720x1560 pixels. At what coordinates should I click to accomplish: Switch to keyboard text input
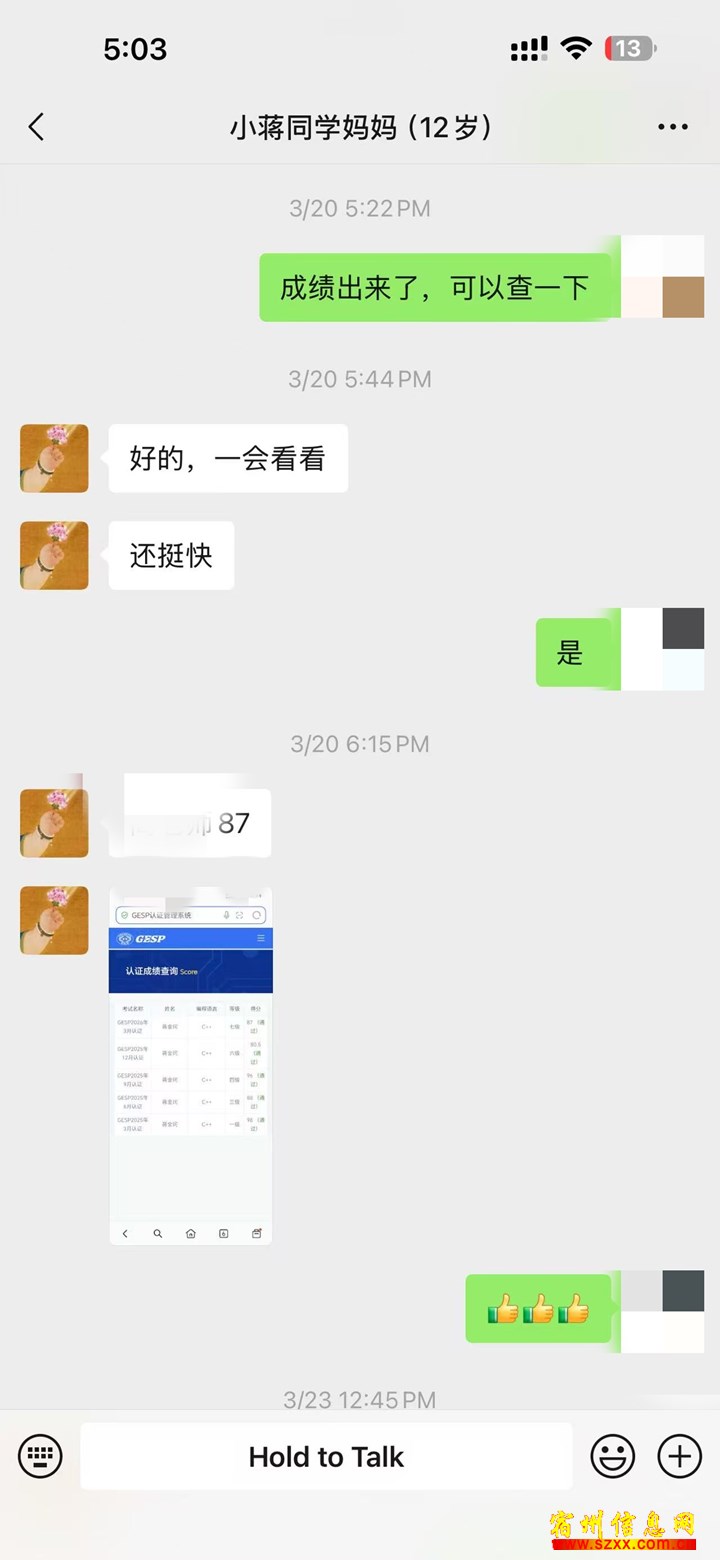click(40, 1456)
